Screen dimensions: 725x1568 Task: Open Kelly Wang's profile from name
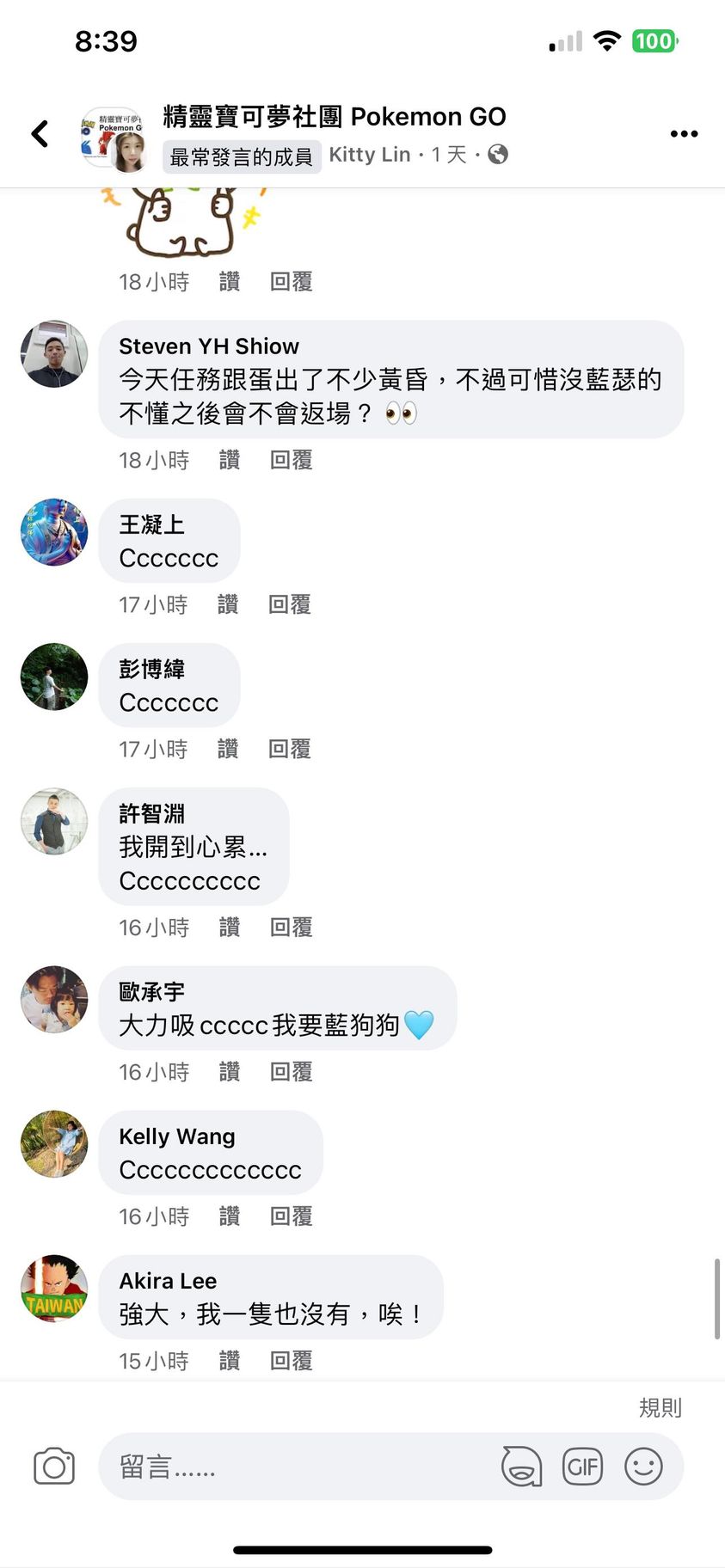176,1136
